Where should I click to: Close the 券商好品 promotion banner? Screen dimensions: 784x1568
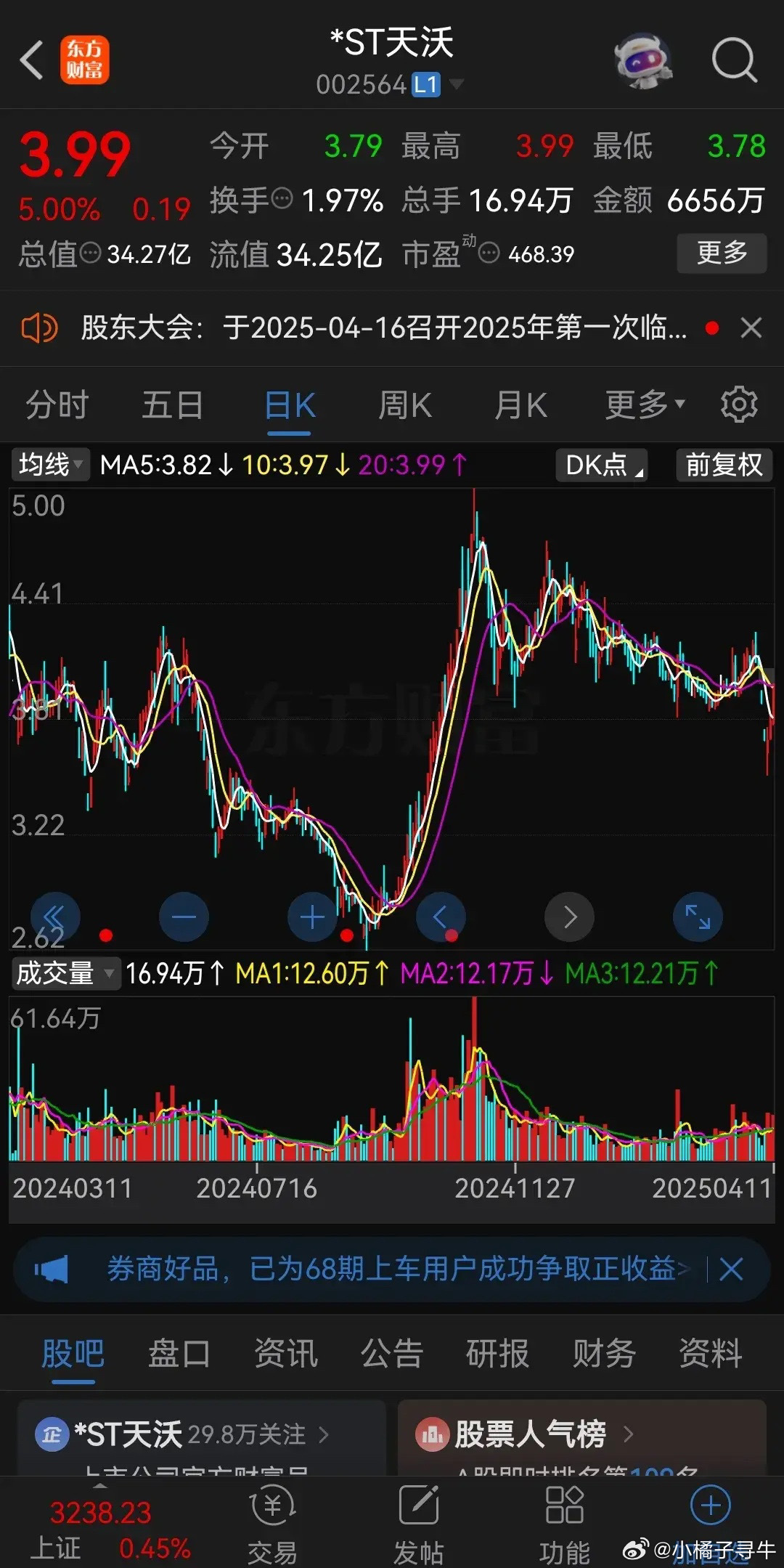pos(730,1270)
